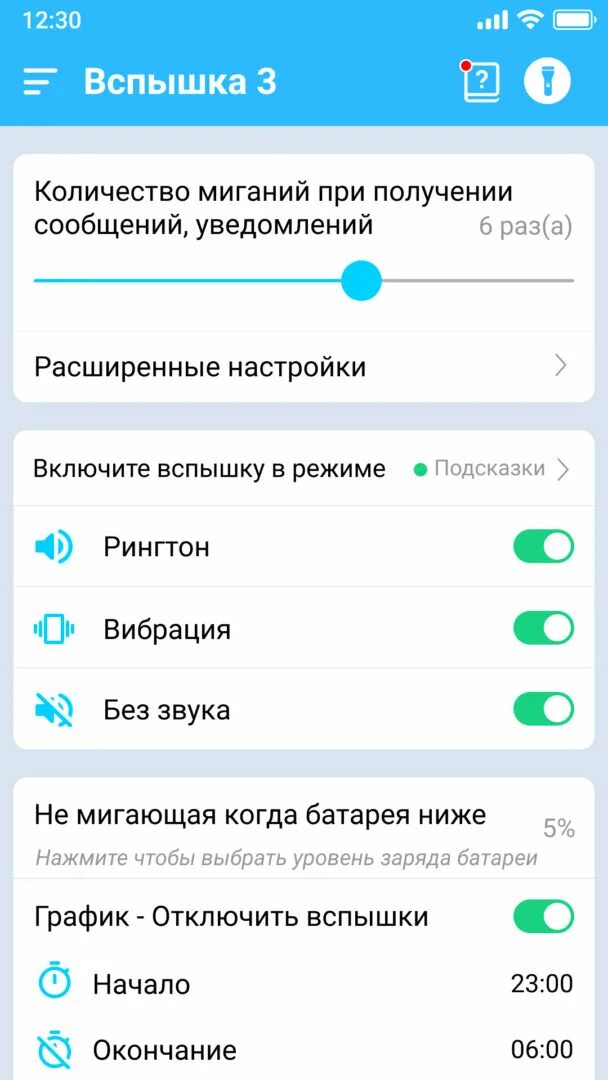The image size is (608, 1080).
Task: Tap the flashlight icon in the header
Action: pos(547,81)
